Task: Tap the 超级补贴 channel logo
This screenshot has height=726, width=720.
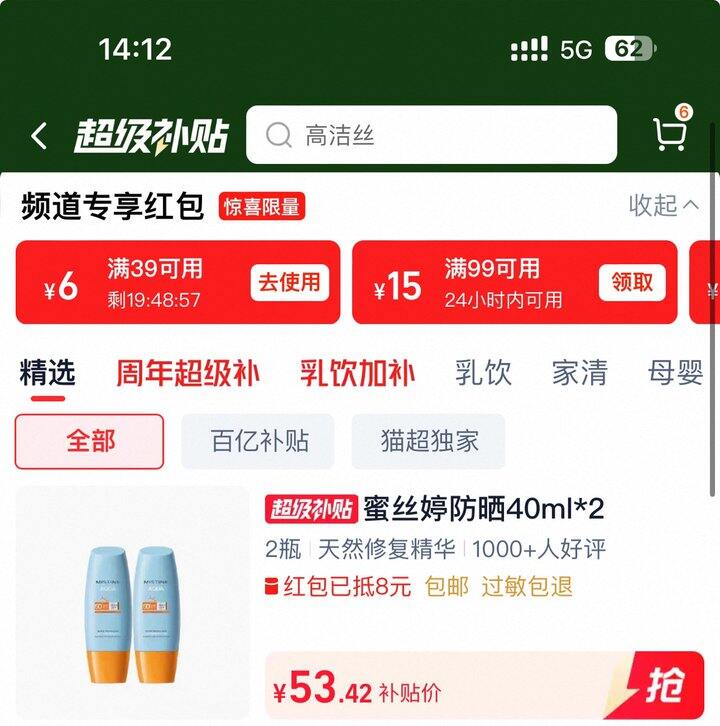Action: coord(150,133)
